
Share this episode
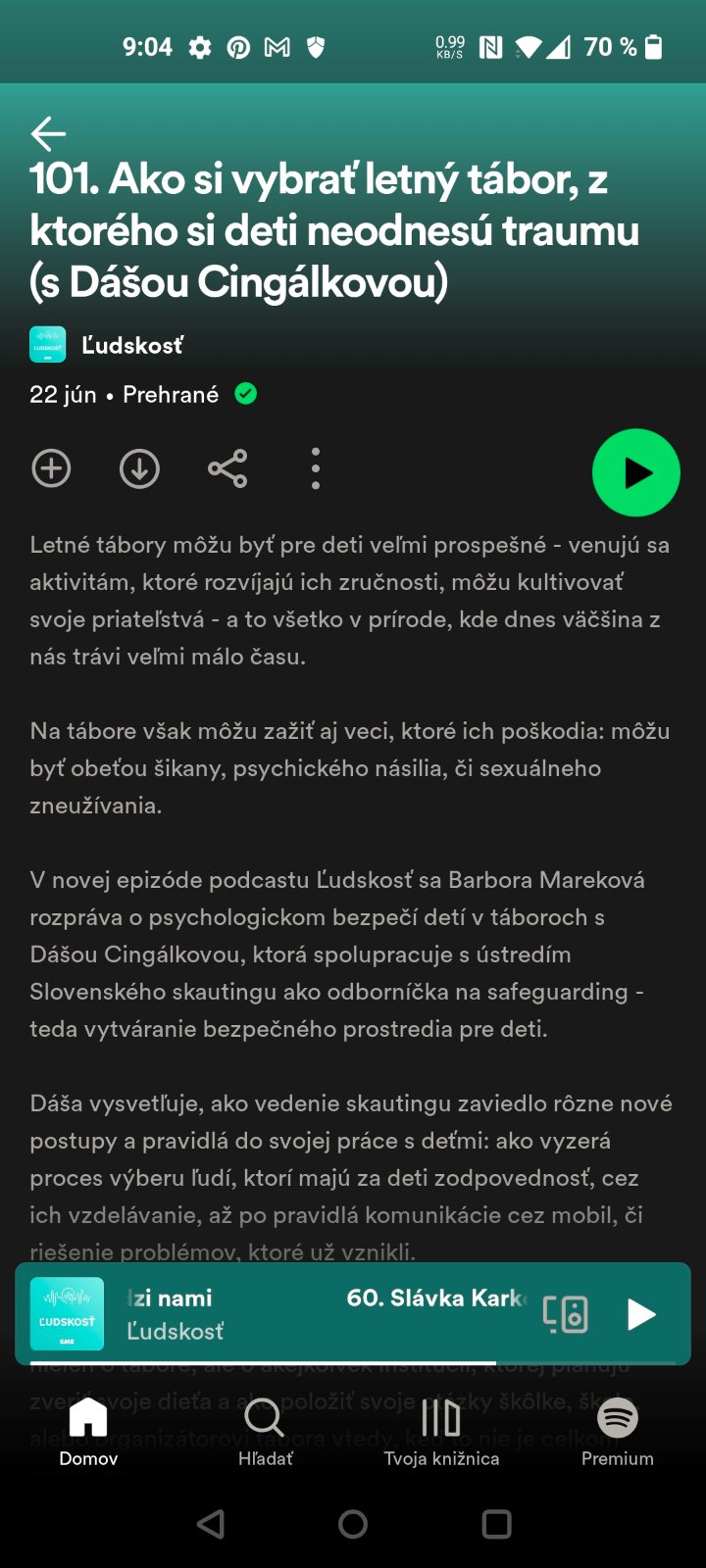[x=227, y=469]
